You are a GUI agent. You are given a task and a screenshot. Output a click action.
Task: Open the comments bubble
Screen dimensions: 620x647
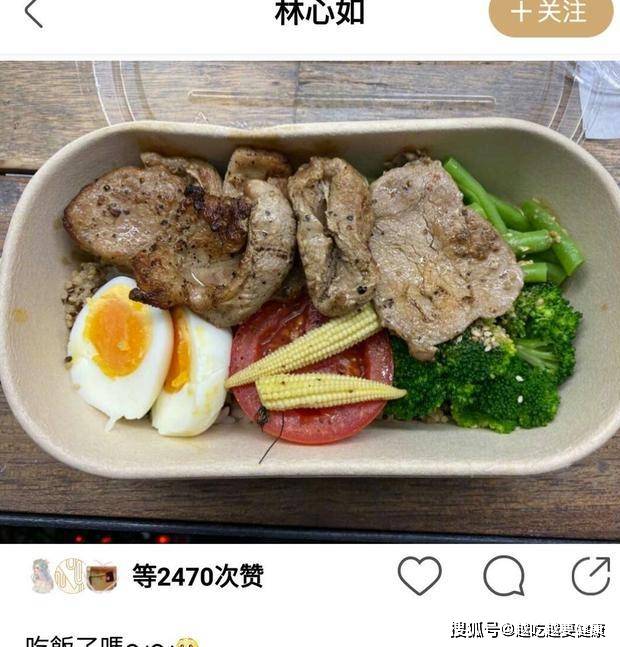503,576
